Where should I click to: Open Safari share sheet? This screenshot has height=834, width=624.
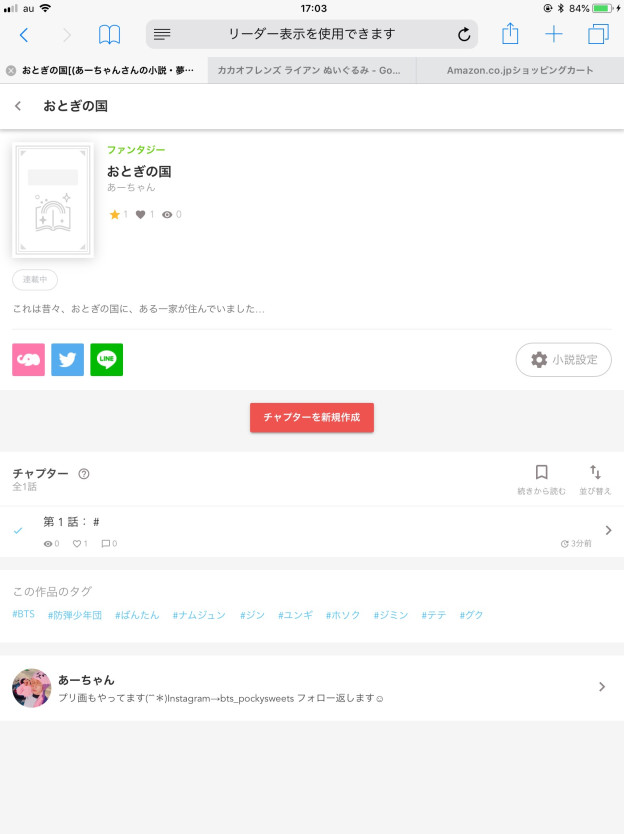pyautogui.click(x=510, y=35)
